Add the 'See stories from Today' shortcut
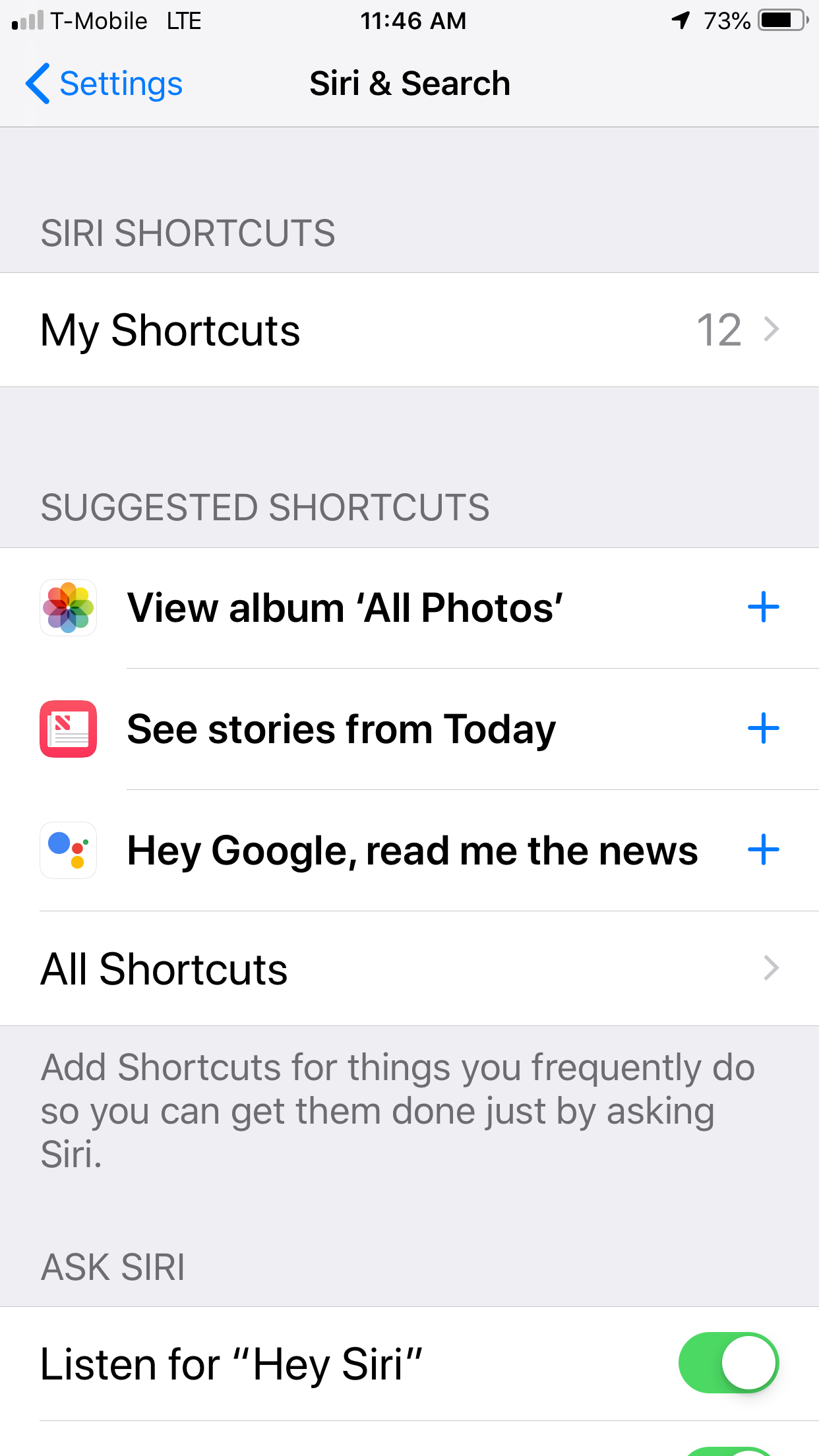The width and height of the screenshot is (819, 1456). (763, 728)
